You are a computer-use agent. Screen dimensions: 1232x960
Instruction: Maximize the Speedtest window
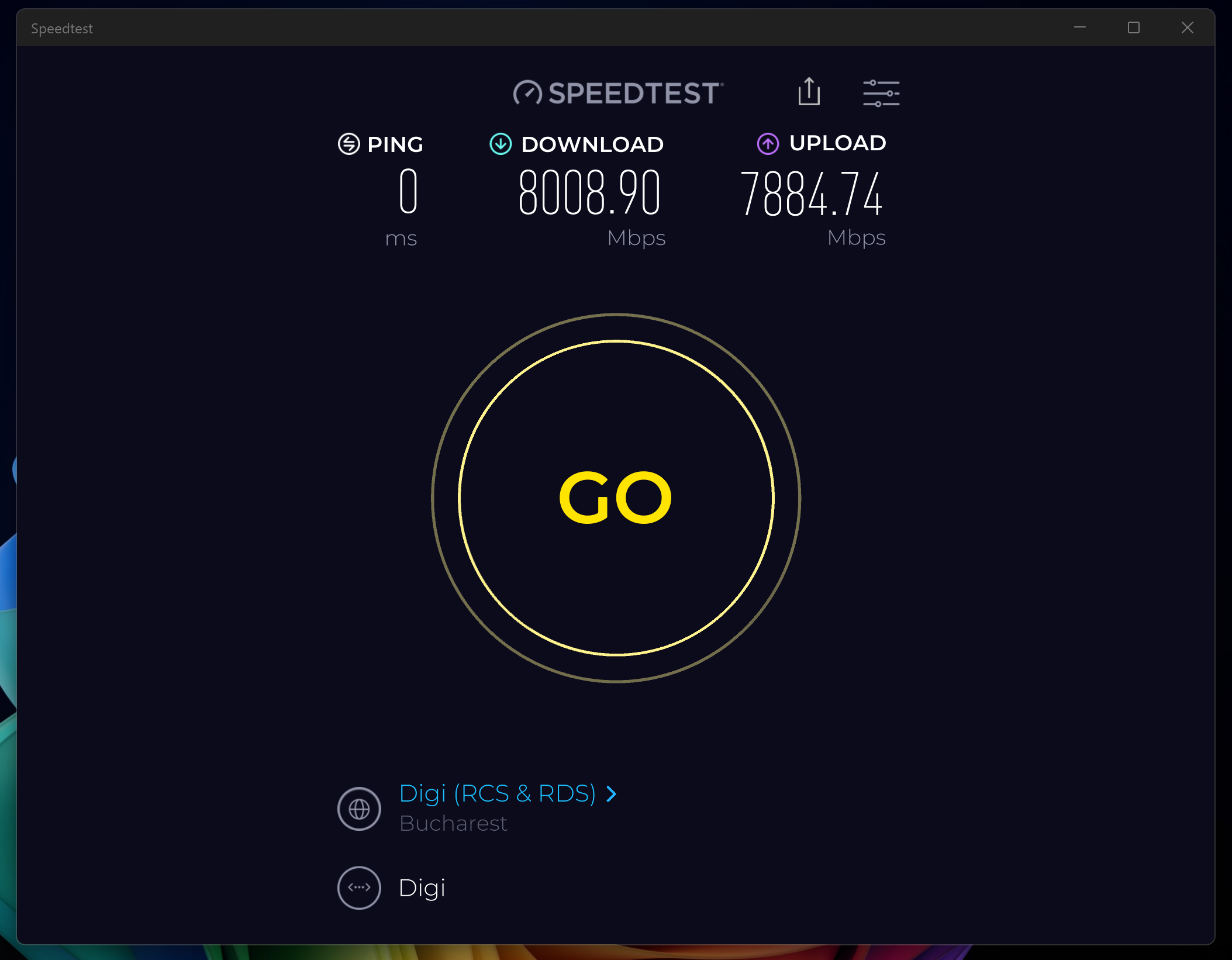tap(1133, 28)
